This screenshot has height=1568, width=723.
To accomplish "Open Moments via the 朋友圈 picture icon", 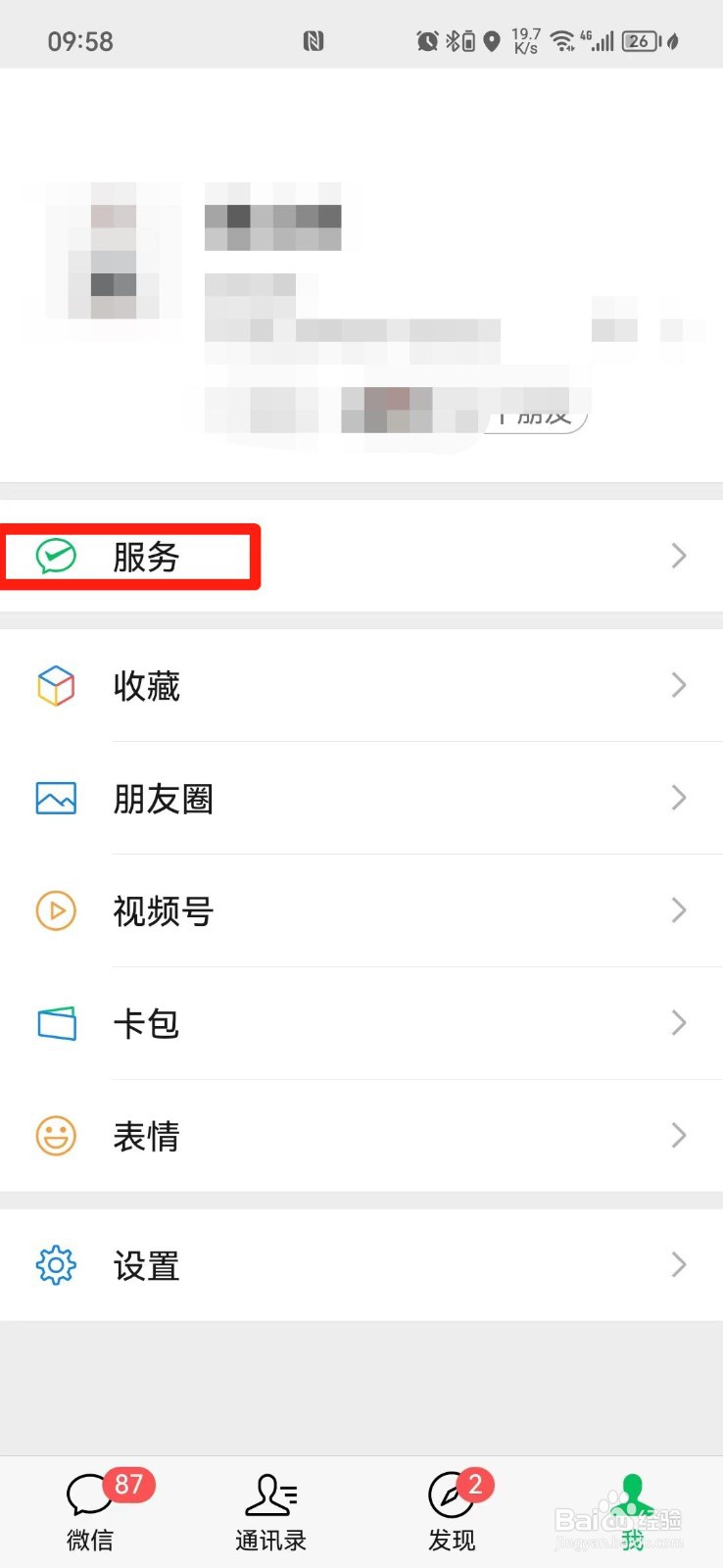I will click(x=56, y=798).
